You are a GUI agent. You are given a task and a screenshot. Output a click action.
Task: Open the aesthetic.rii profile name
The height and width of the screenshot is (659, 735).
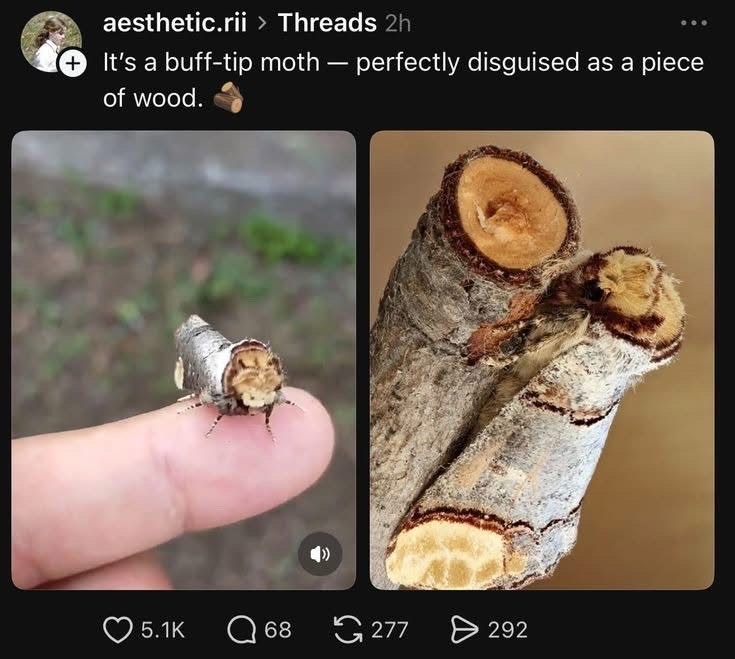175,22
